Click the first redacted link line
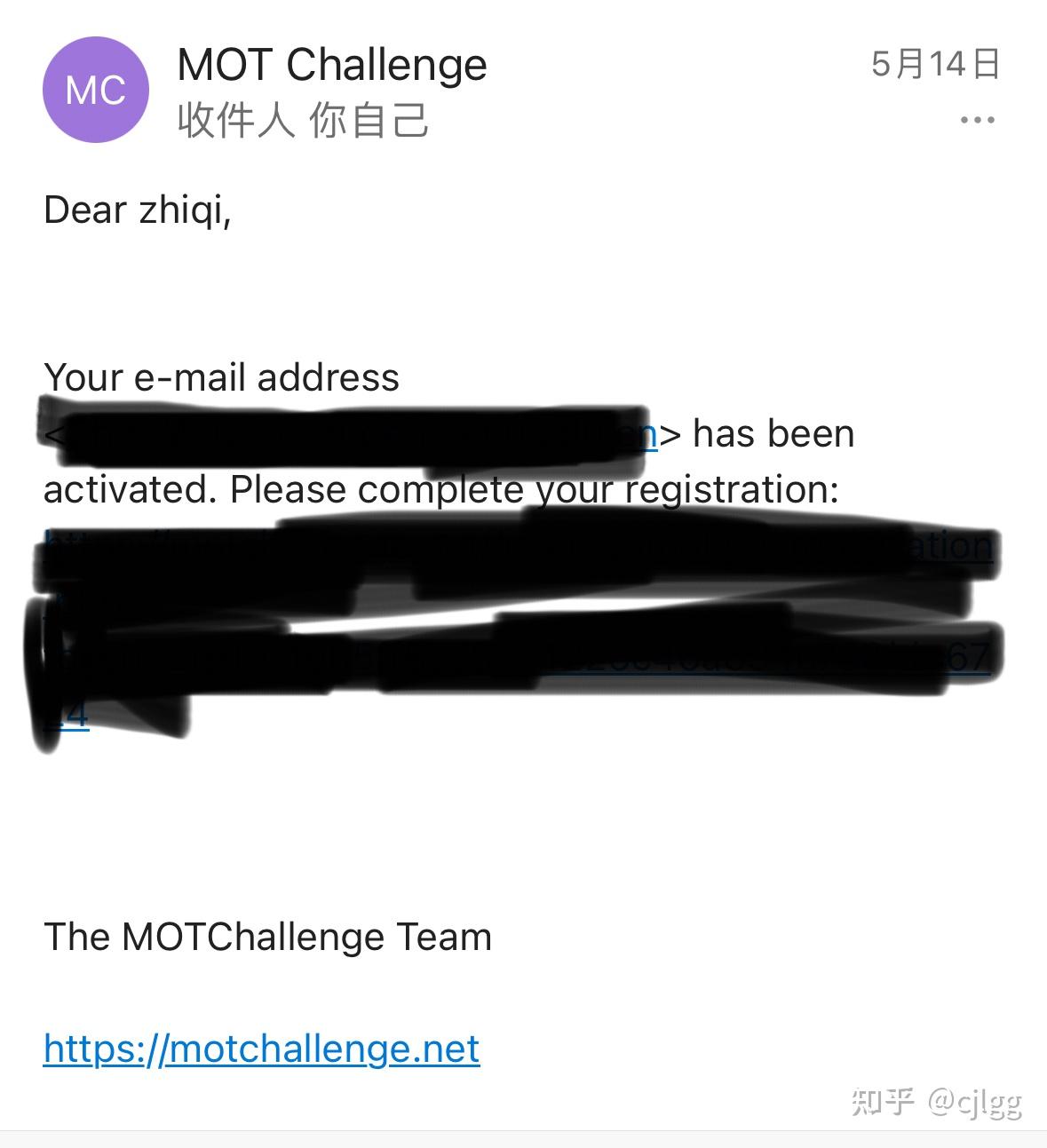The width and height of the screenshot is (1047, 1148). click(x=497, y=546)
